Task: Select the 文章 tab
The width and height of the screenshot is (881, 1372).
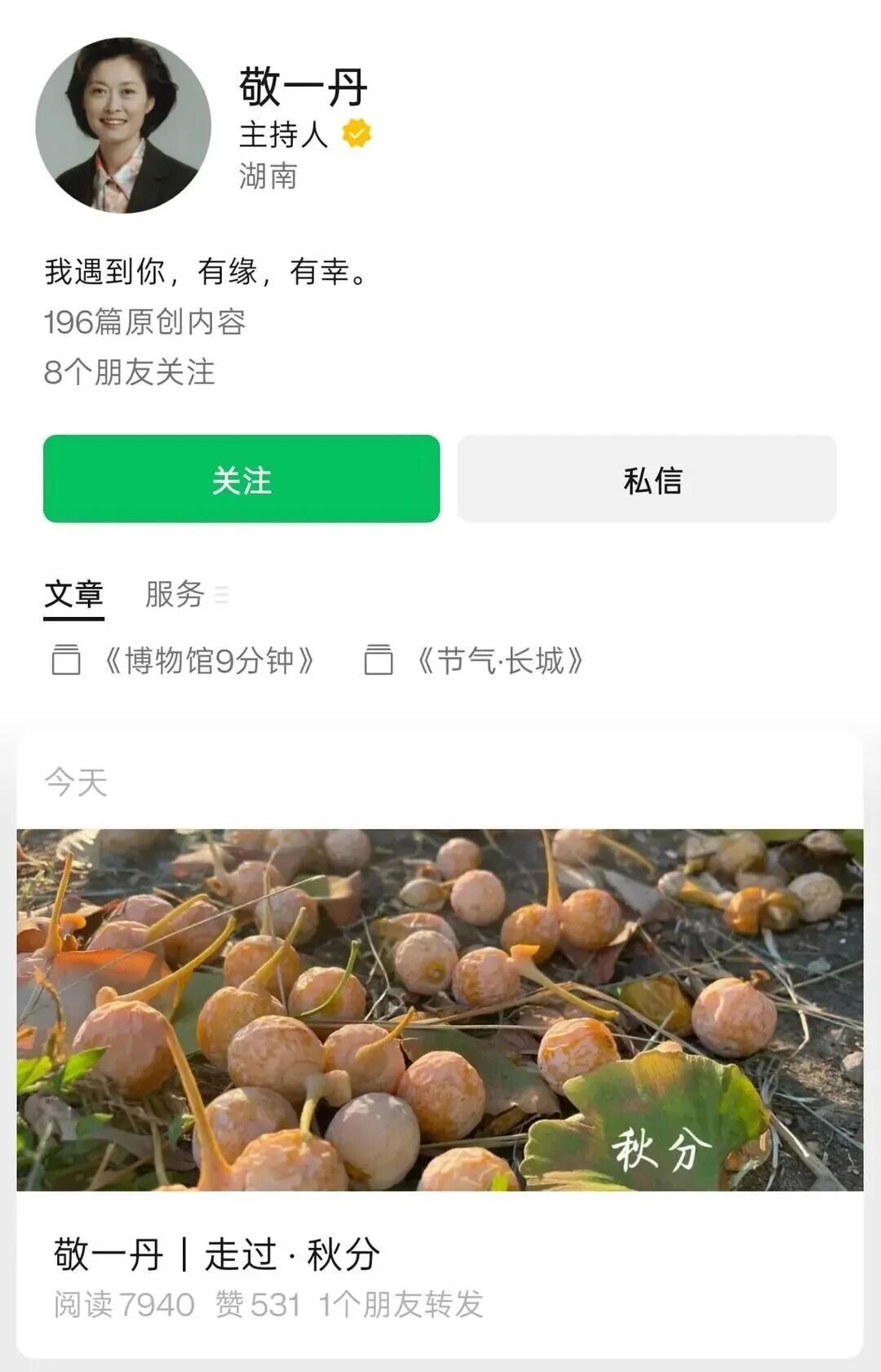Action: point(73,594)
